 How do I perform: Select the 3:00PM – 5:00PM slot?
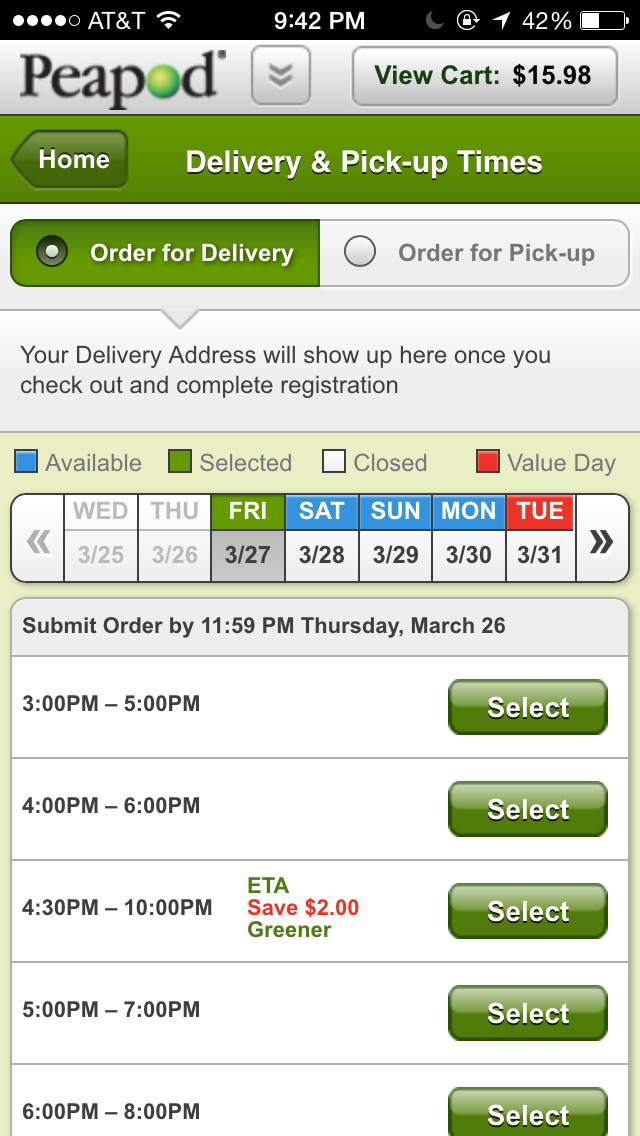(528, 707)
